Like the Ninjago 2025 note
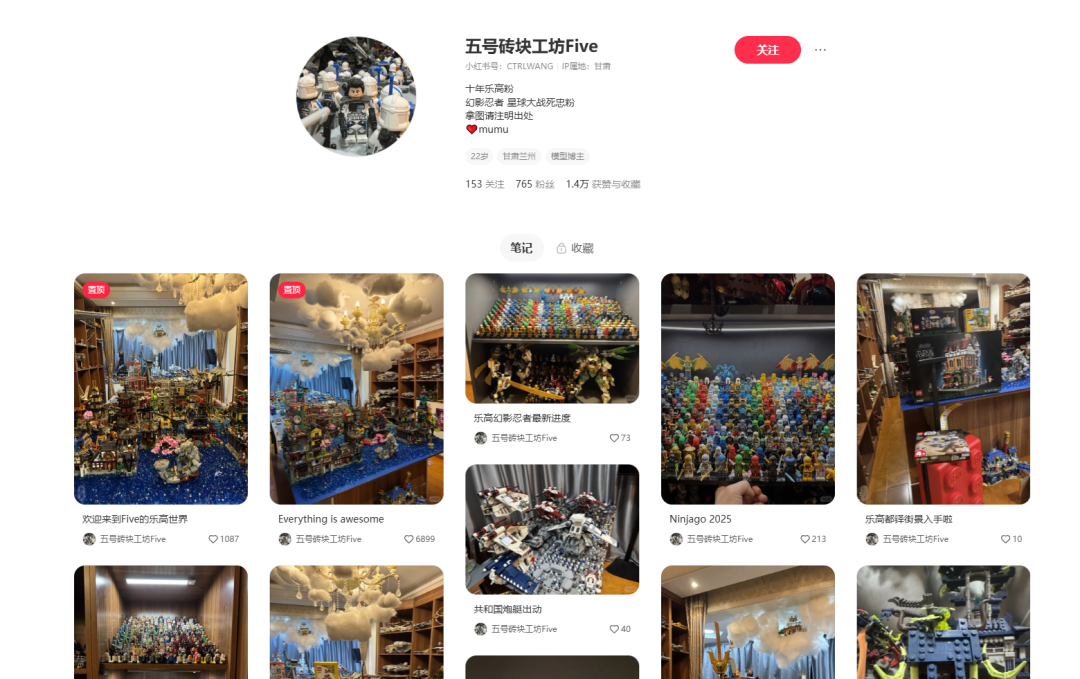1080x679 pixels. point(805,539)
